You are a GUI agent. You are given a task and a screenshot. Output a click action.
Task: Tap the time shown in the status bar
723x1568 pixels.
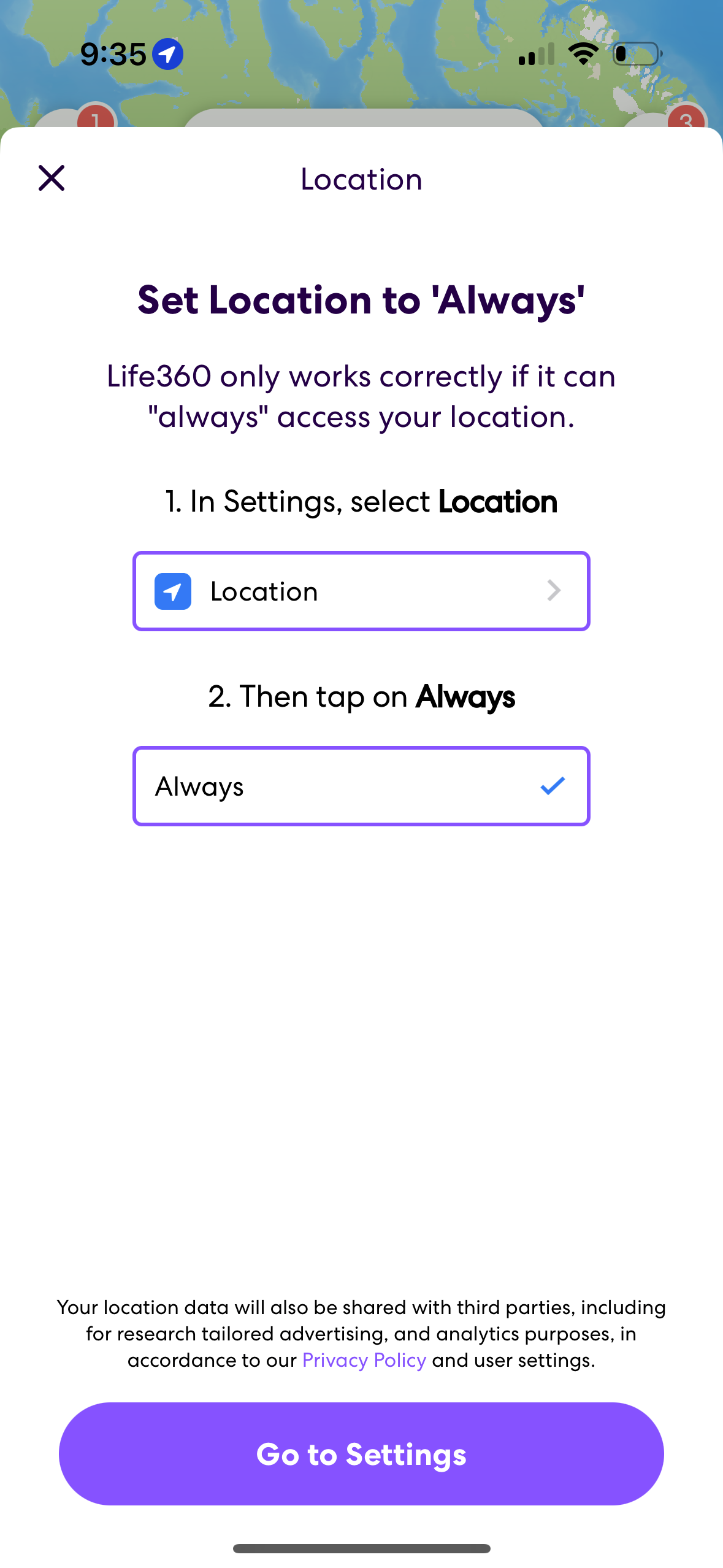tap(113, 53)
